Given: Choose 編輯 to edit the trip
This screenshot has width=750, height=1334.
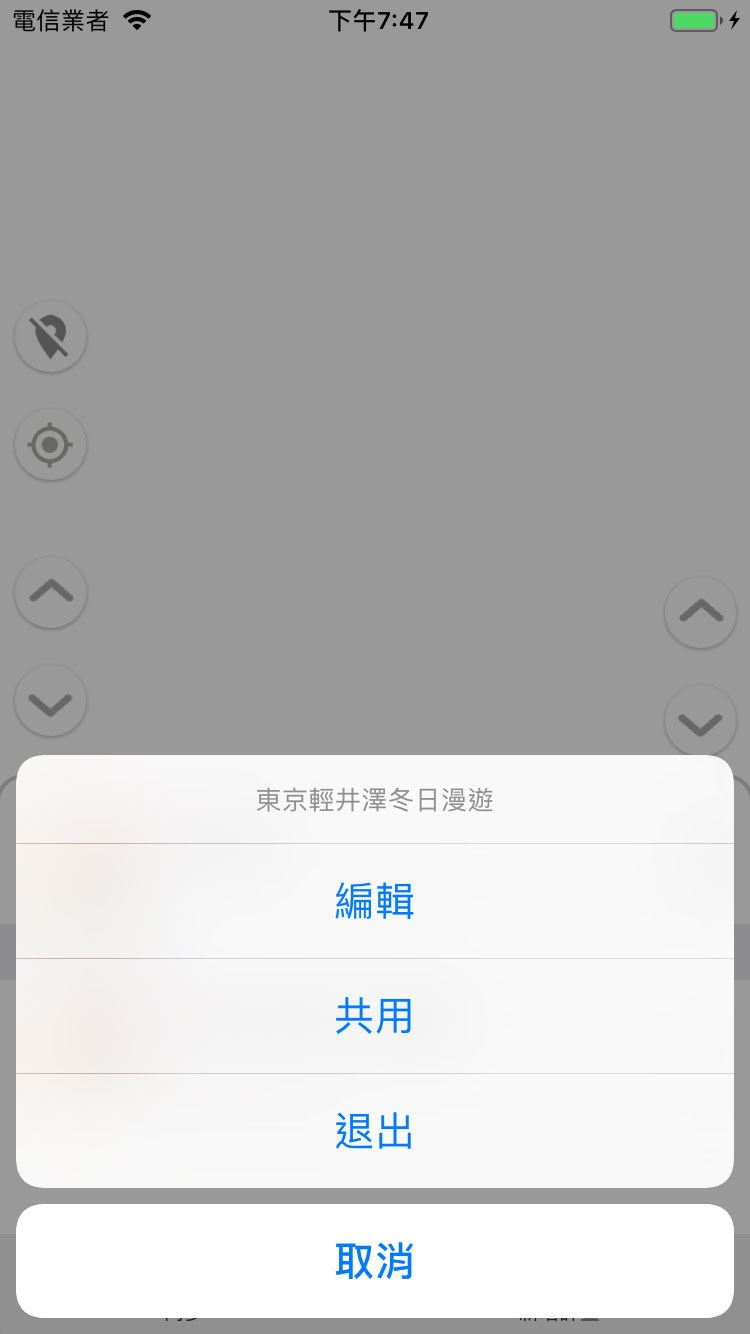Looking at the screenshot, I should tap(375, 901).
